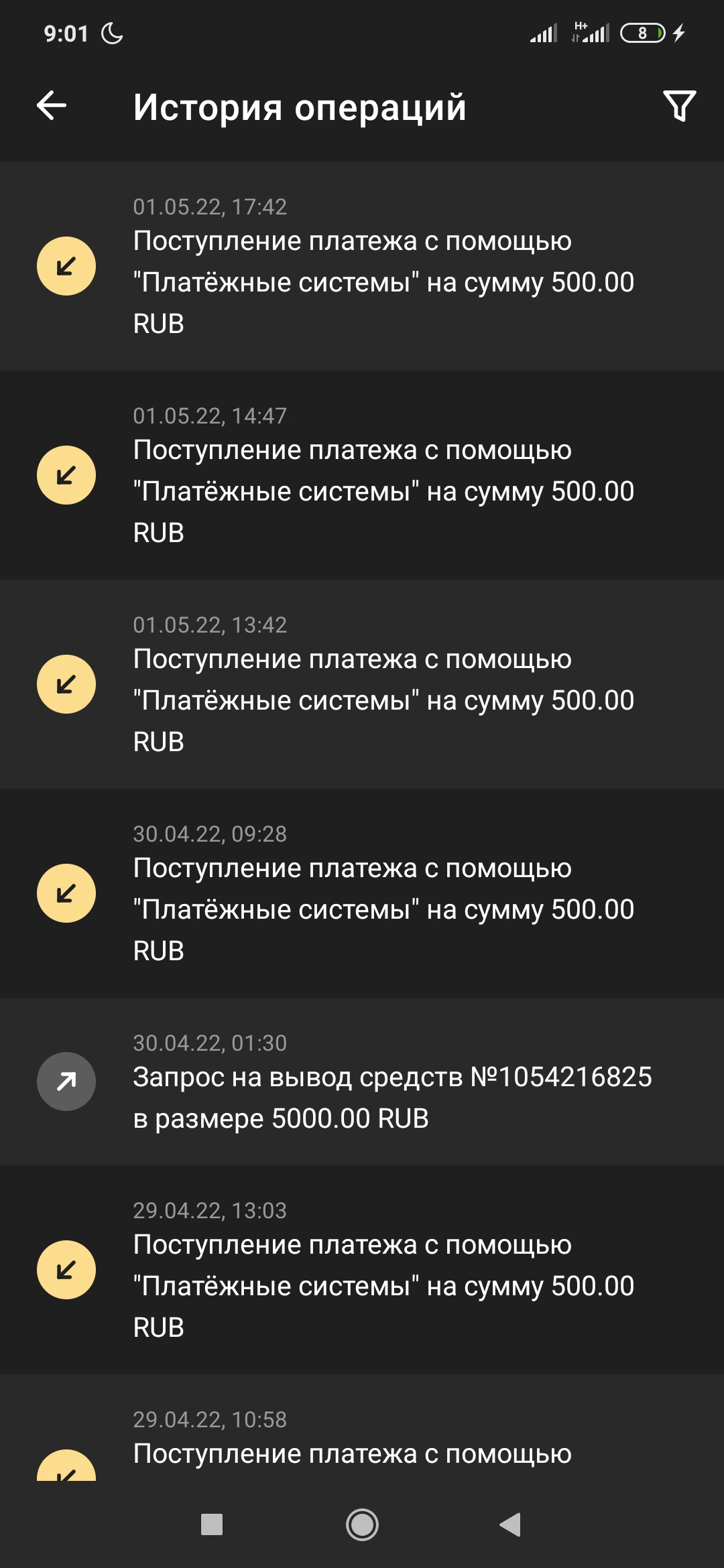Click the withdrawal arrow icon for request №1054216825
Image resolution: width=724 pixels, height=1568 pixels.
pos(67,1080)
